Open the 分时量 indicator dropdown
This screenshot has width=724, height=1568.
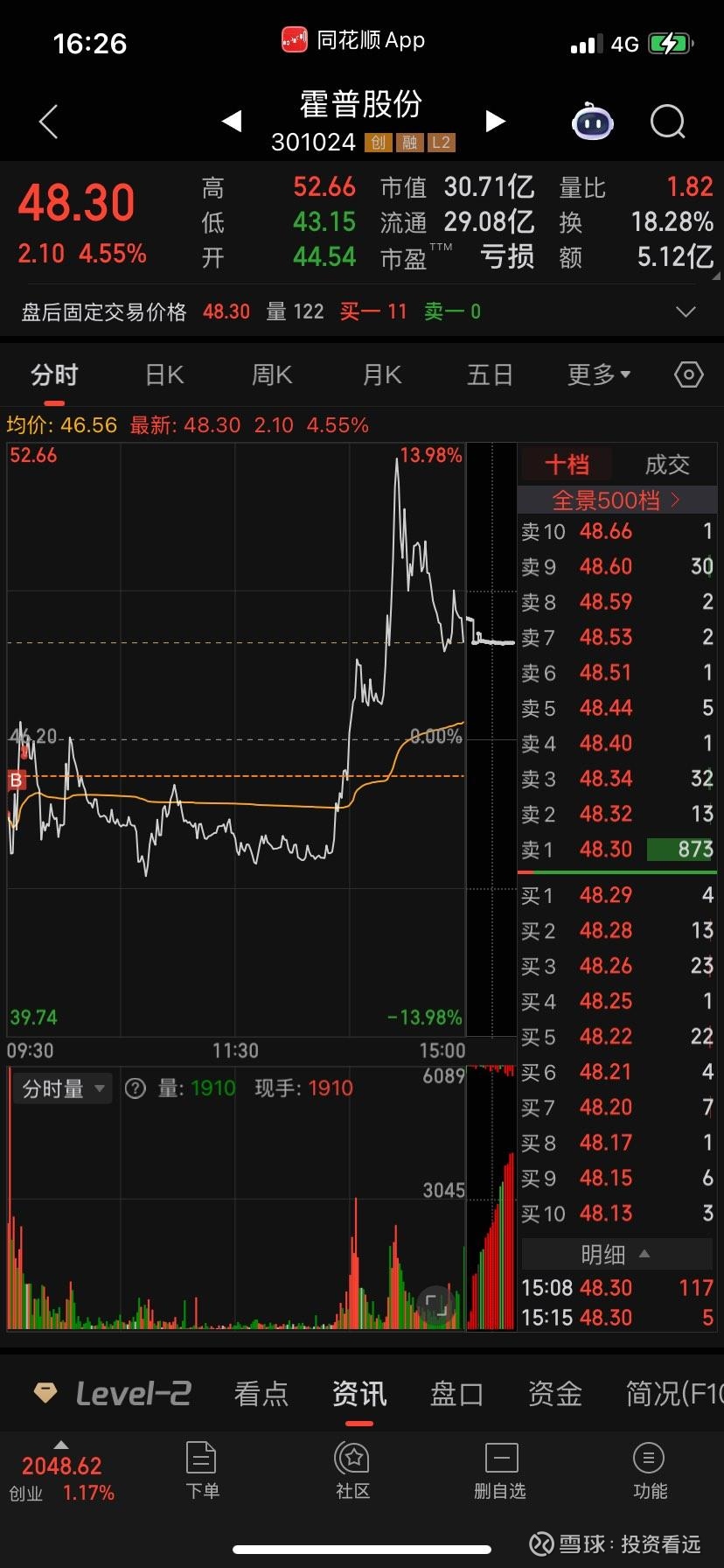click(60, 1088)
